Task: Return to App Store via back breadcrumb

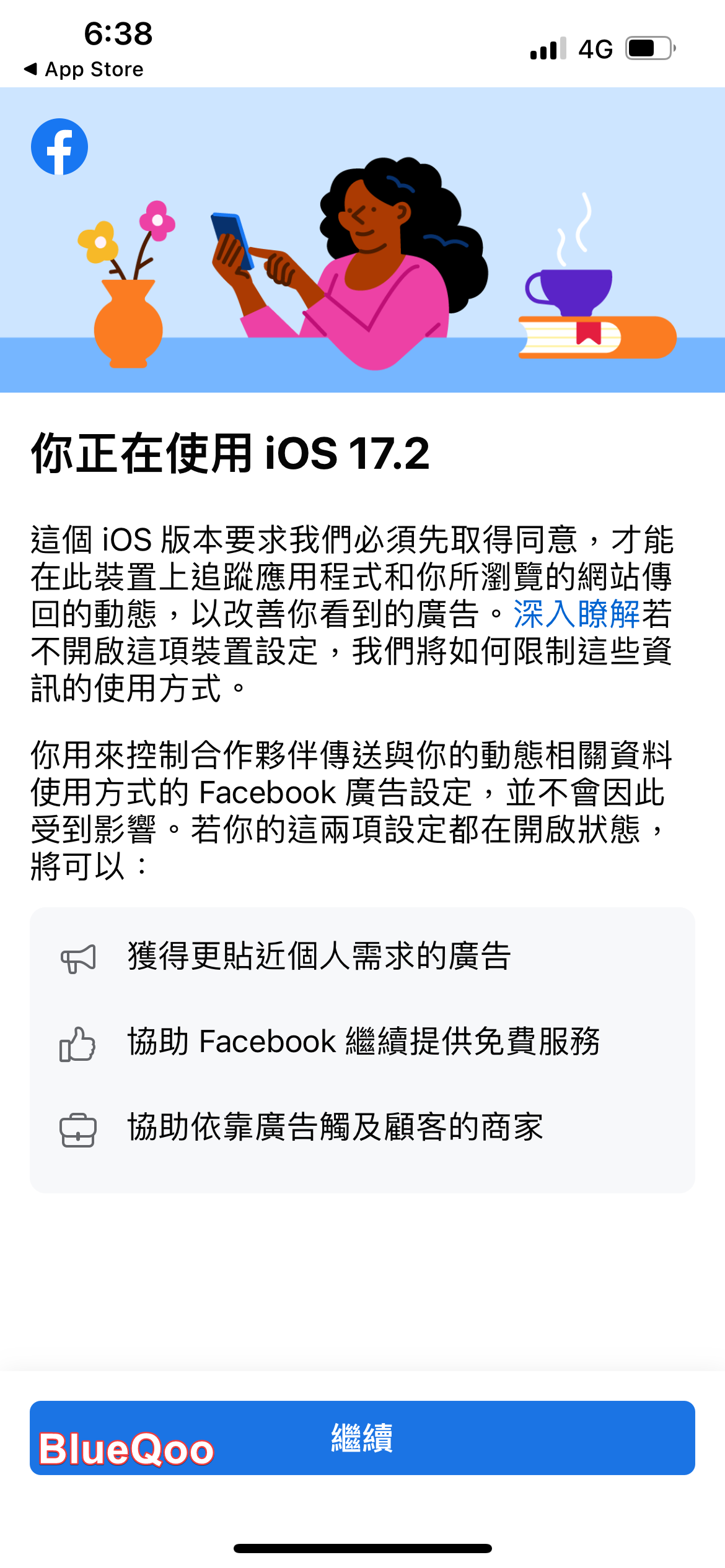Action: click(x=84, y=69)
